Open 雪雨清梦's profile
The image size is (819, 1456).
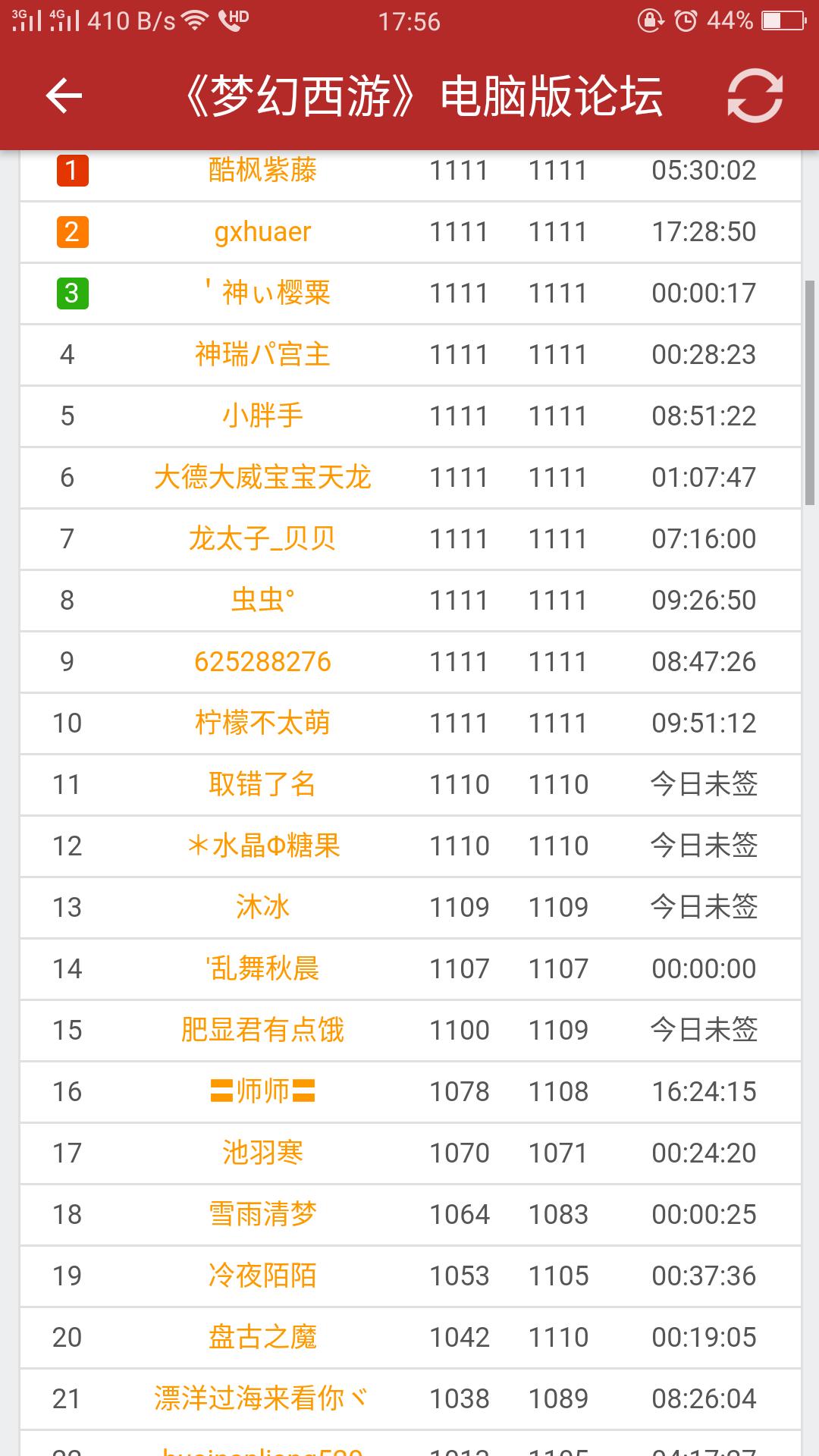(x=262, y=1215)
